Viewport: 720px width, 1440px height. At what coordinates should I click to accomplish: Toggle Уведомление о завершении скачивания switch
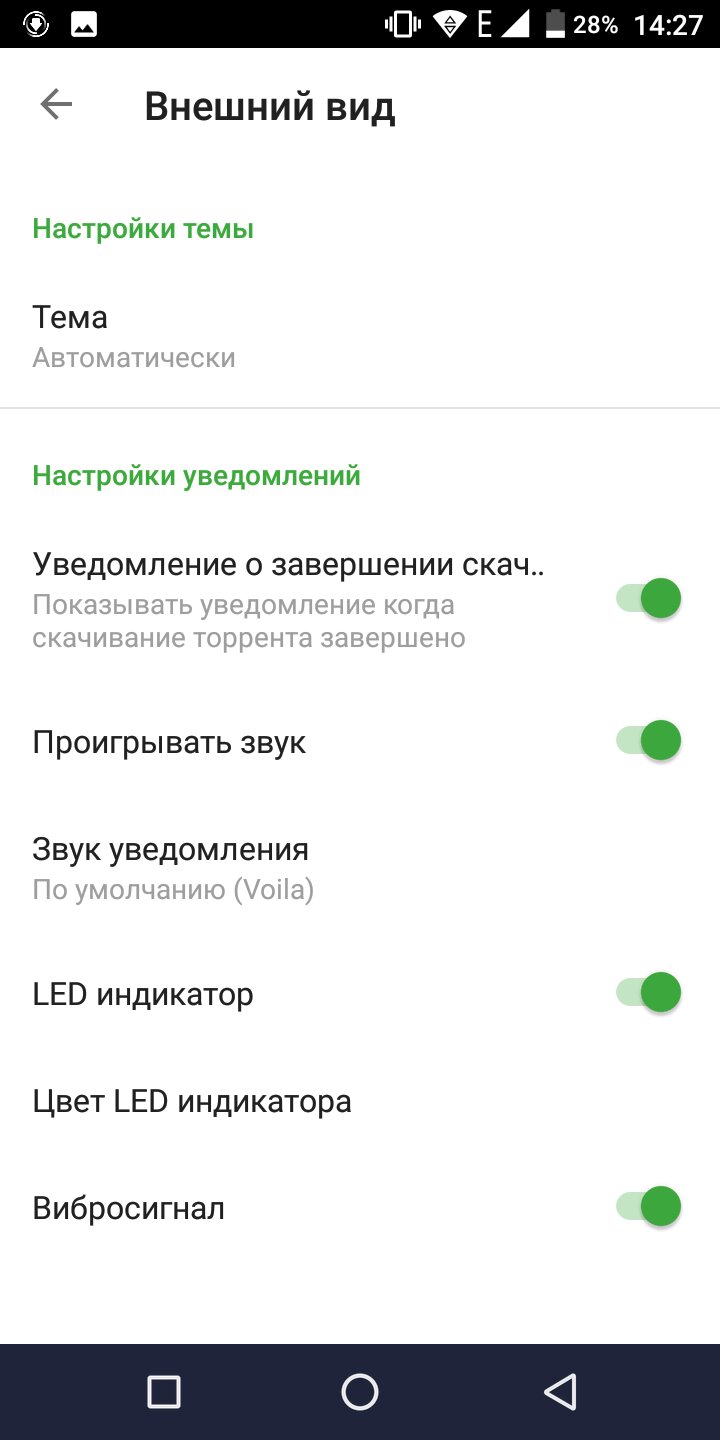point(648,599)
